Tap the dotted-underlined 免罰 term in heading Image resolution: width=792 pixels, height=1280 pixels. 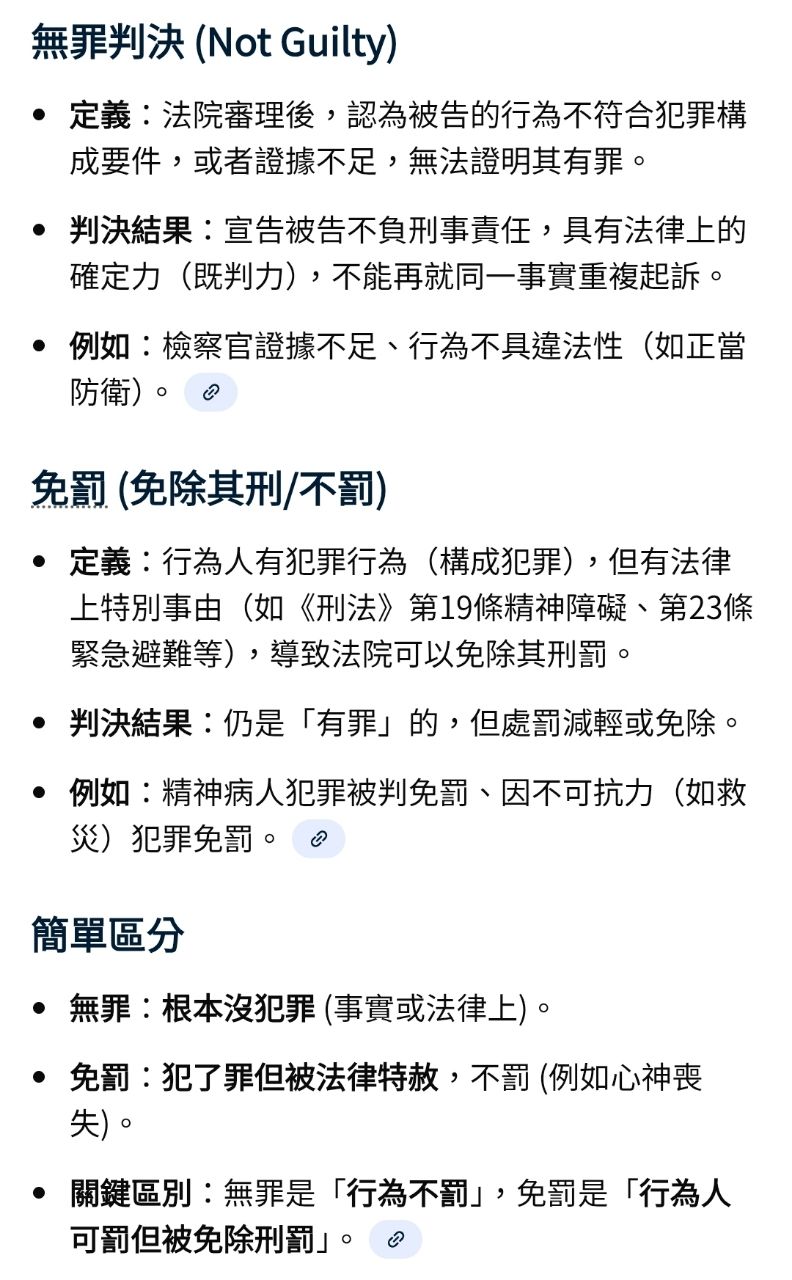[69, 490]
